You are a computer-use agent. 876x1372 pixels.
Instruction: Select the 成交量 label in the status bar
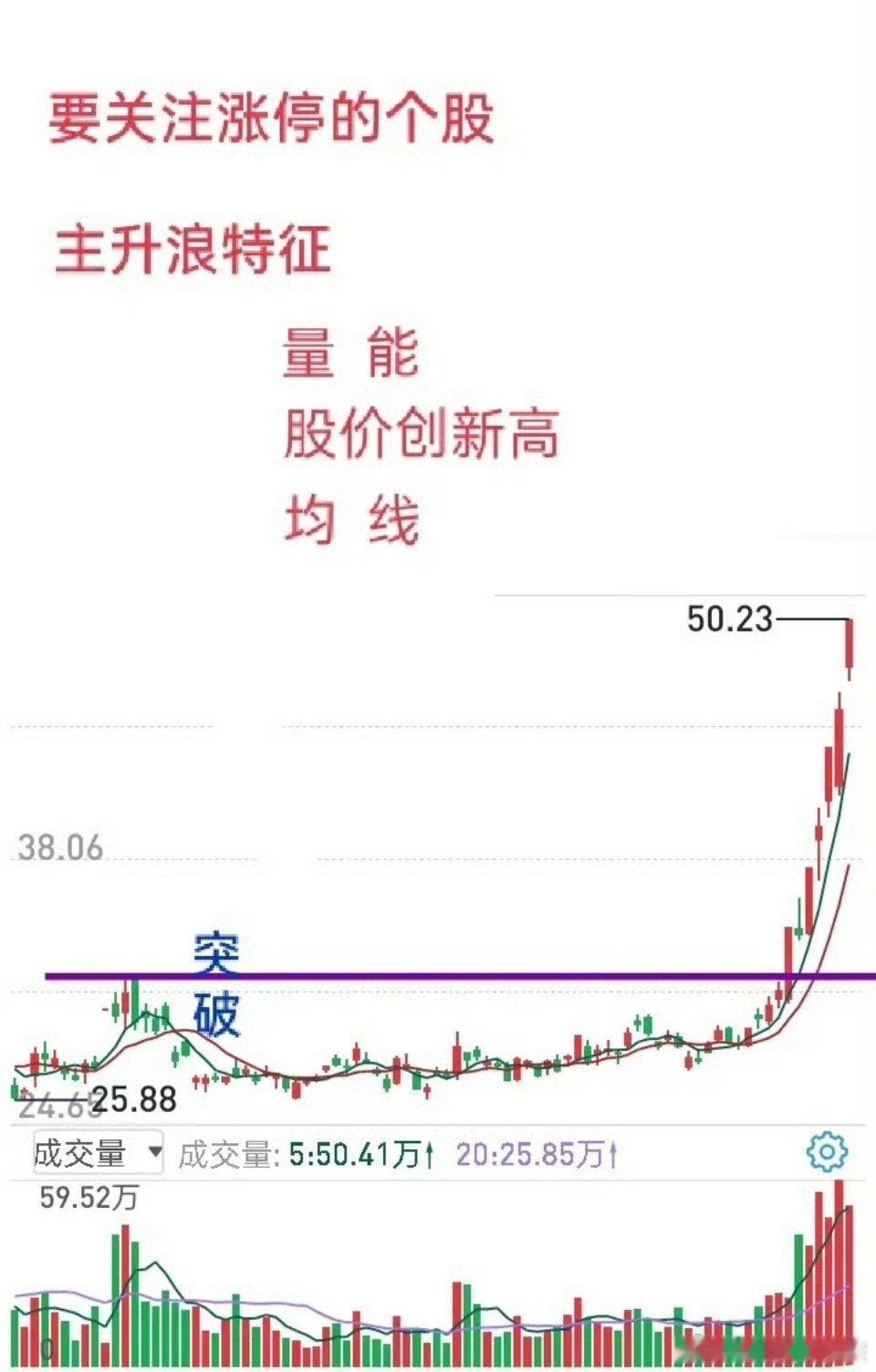[x=224, y=1153]
